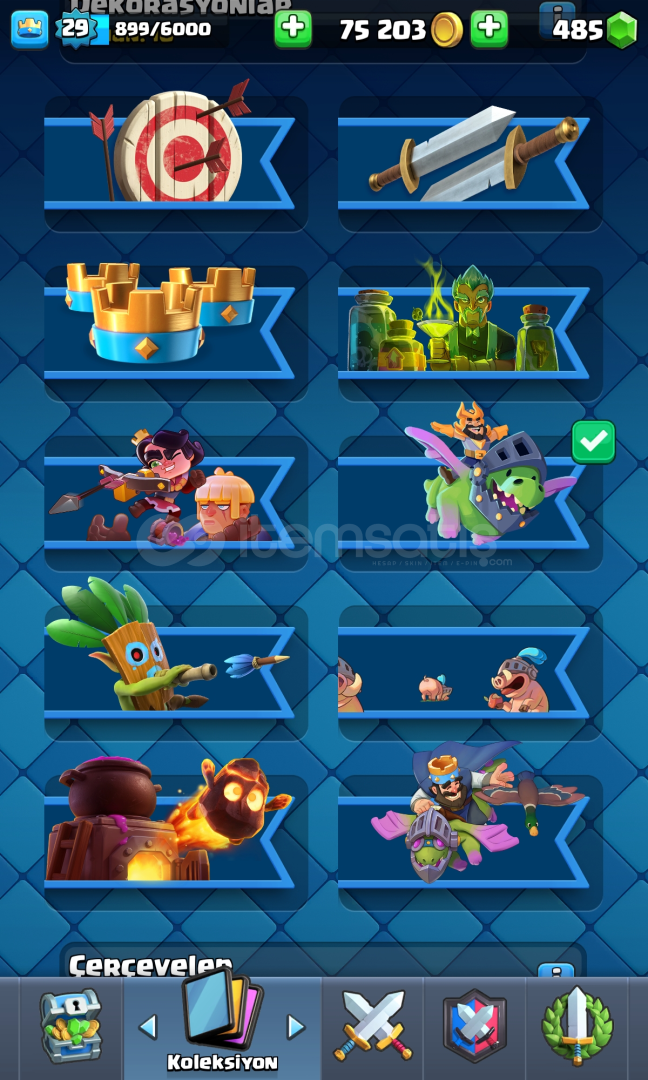Image resolution: width=648 pixels, height=1080 pixels.
Task: Add experience with the first green plus
Action: pos(293,29)
